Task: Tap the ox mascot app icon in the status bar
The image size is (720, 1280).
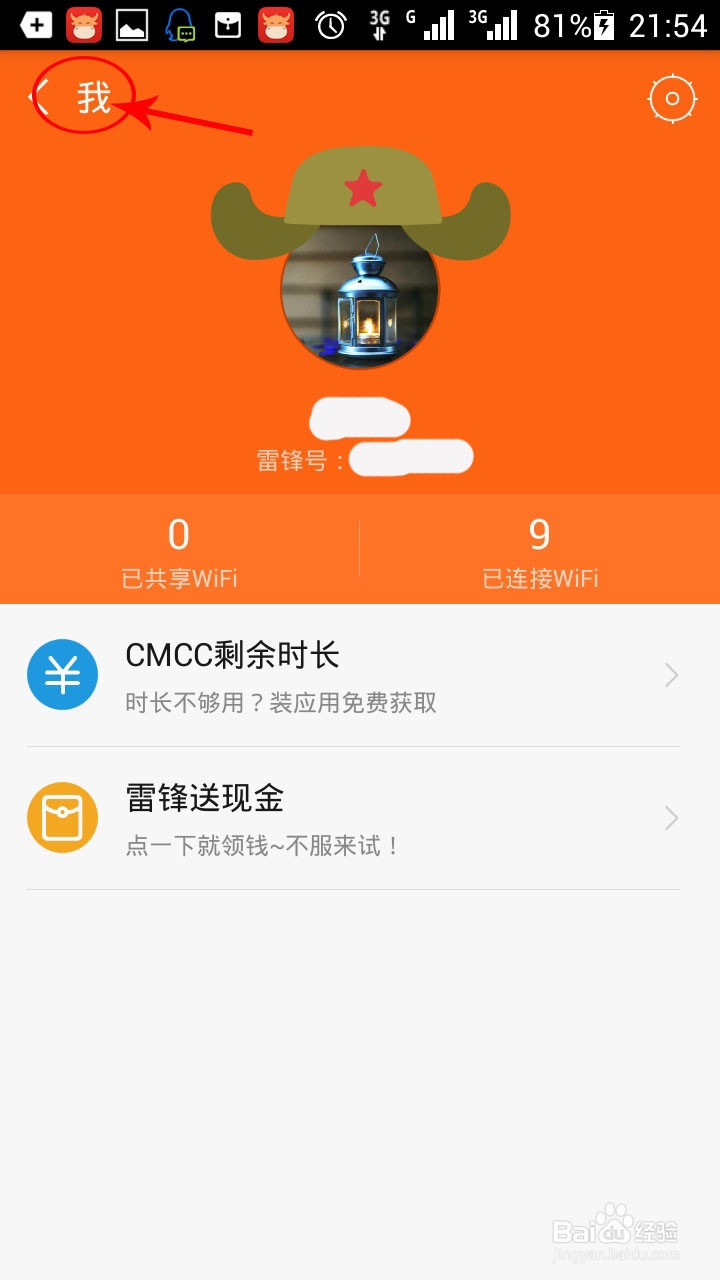Action: [x=85, y=22]
